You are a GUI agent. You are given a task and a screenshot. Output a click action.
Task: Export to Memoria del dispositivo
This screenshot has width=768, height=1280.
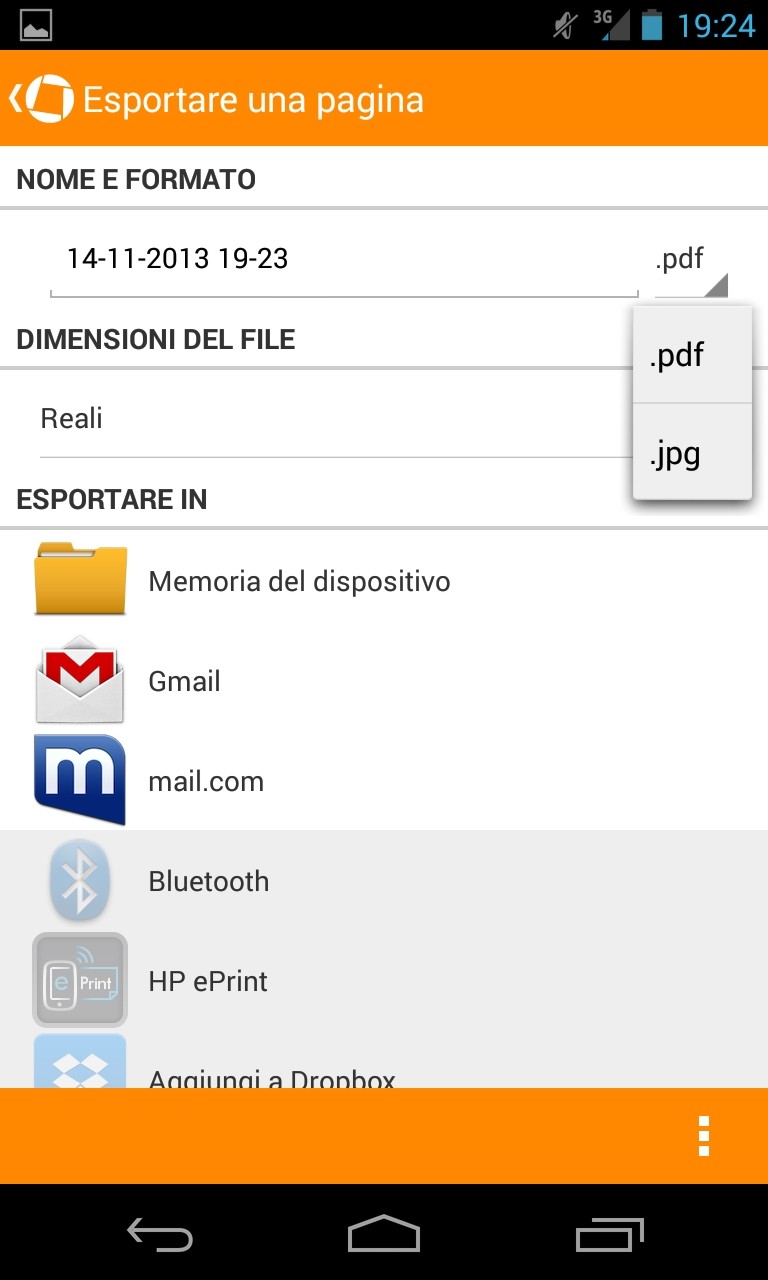pyautogui.click(x=300, y=581)
